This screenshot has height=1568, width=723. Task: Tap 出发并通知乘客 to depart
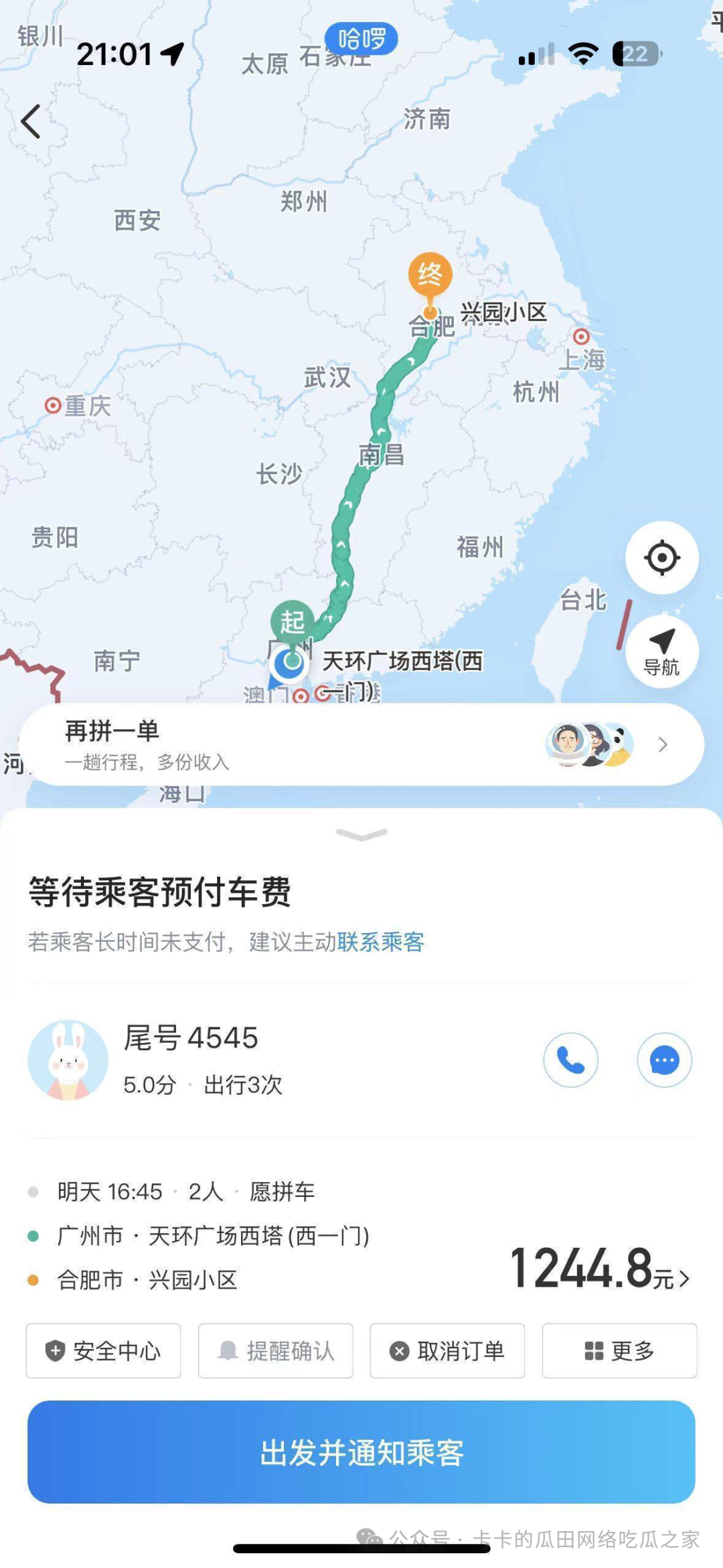pyautogui.click(x=361, y=1452)
